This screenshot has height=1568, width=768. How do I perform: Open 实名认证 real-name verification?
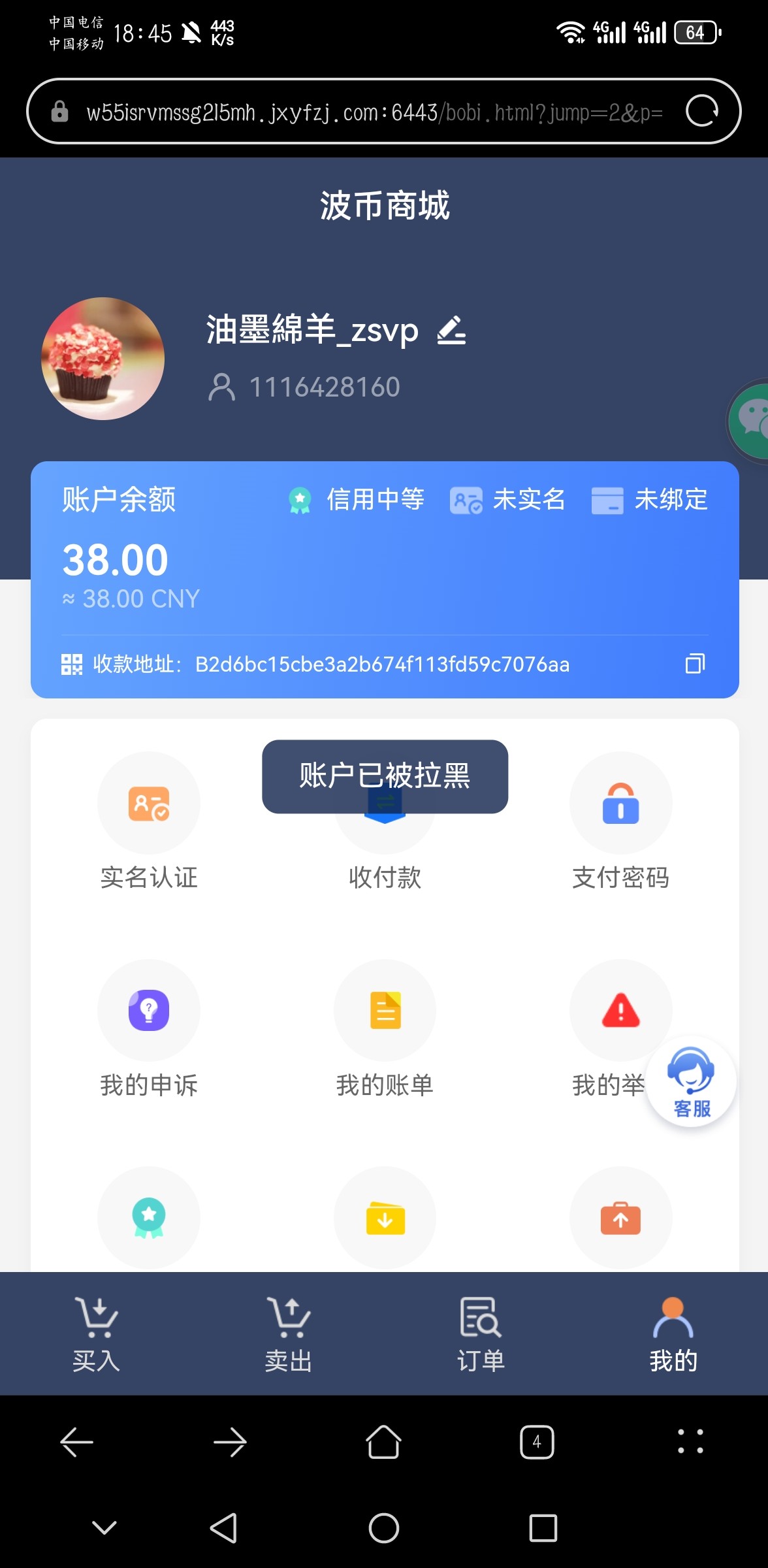(149, 804)
